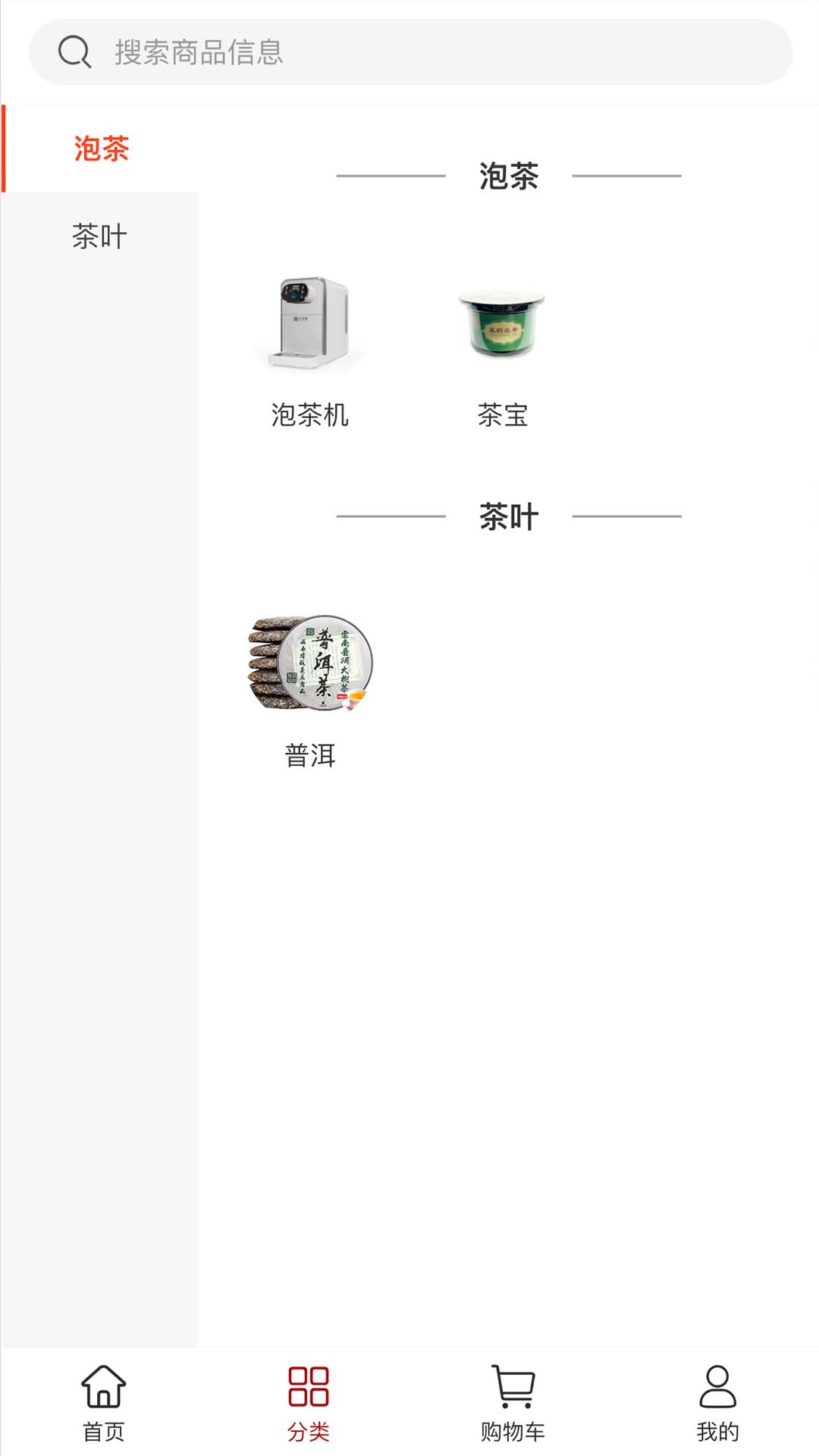Open the 购物车 shopping cart tab
819x1456 pixels.
[x=513, y=1403]
